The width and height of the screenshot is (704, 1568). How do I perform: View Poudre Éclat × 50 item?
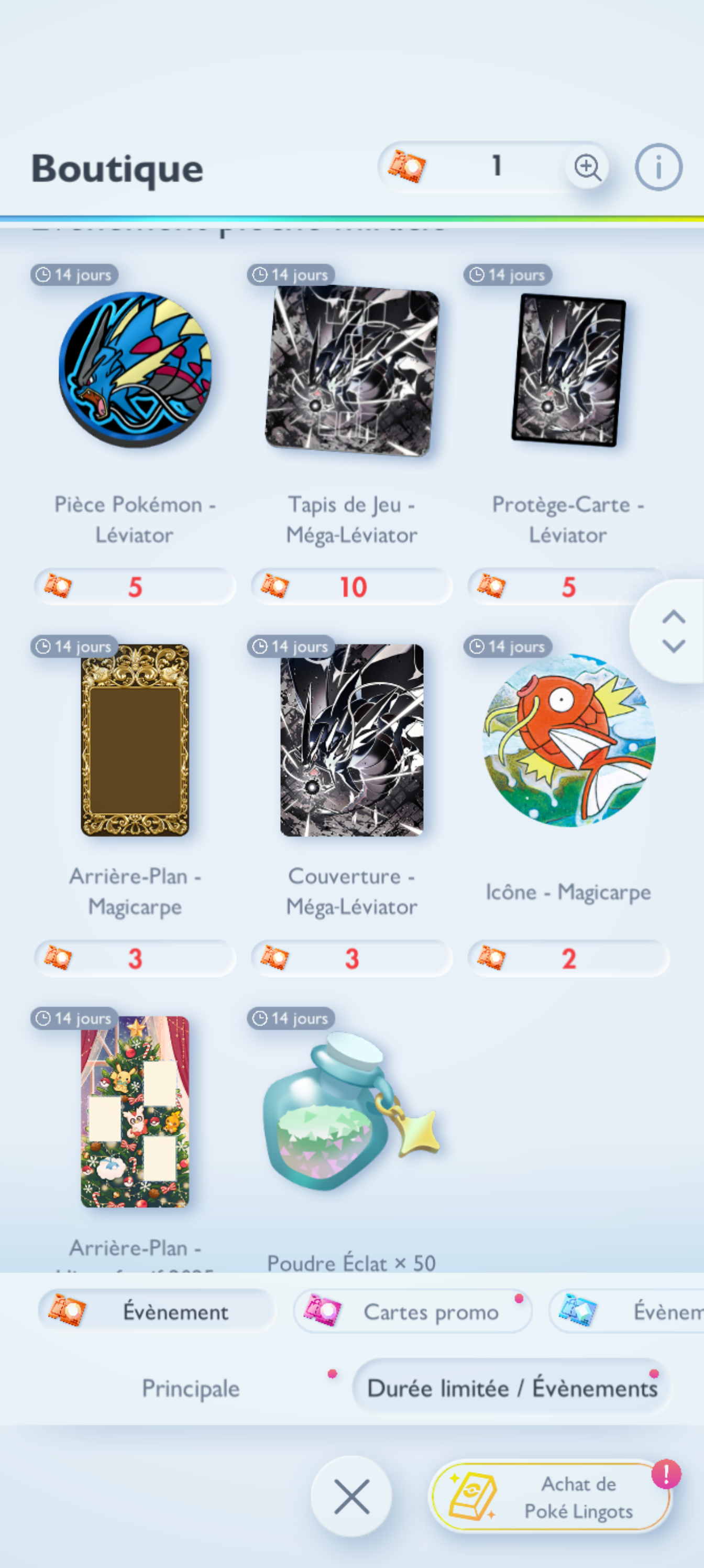point(351,1112)
